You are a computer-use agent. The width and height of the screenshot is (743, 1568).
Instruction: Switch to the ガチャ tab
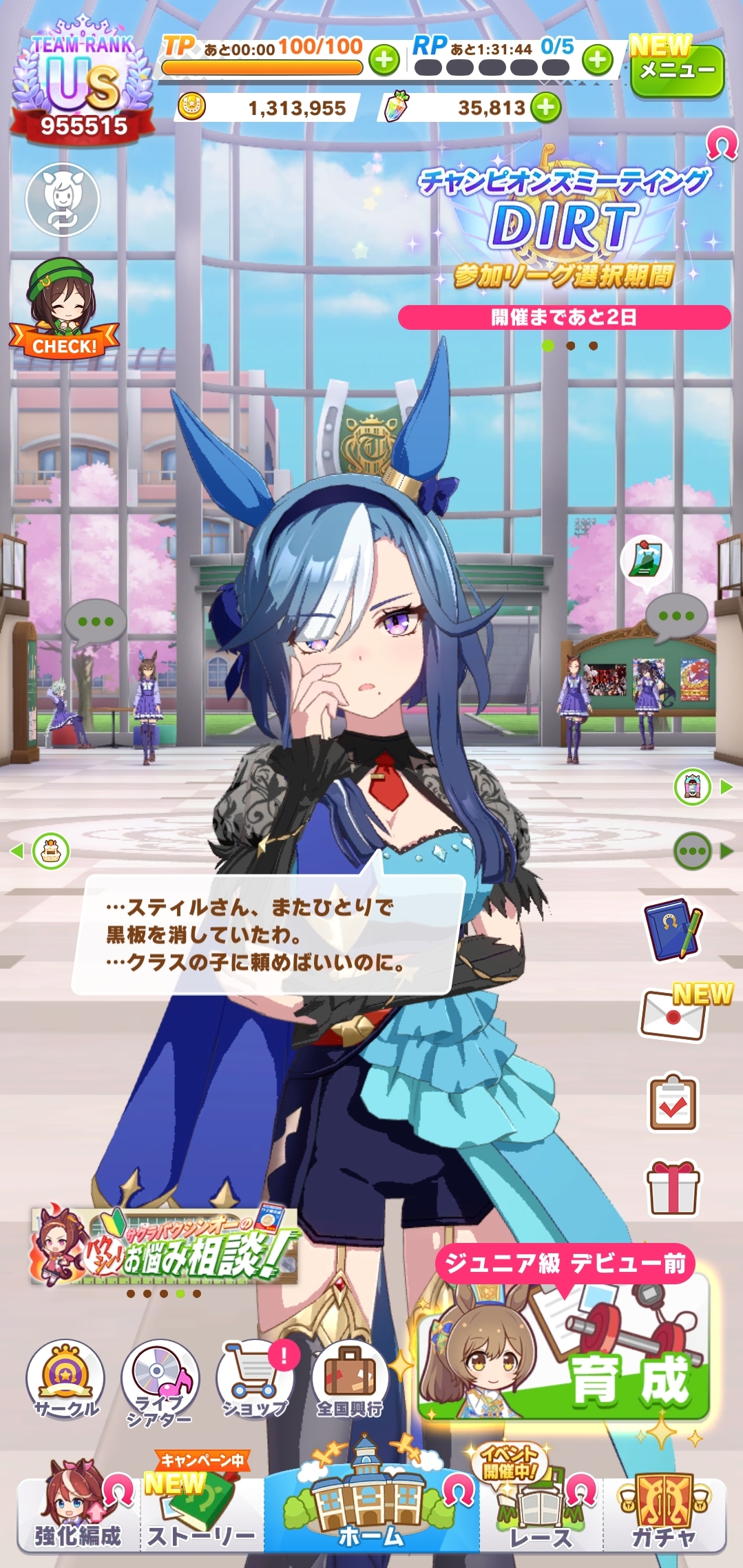(664, 1516)
